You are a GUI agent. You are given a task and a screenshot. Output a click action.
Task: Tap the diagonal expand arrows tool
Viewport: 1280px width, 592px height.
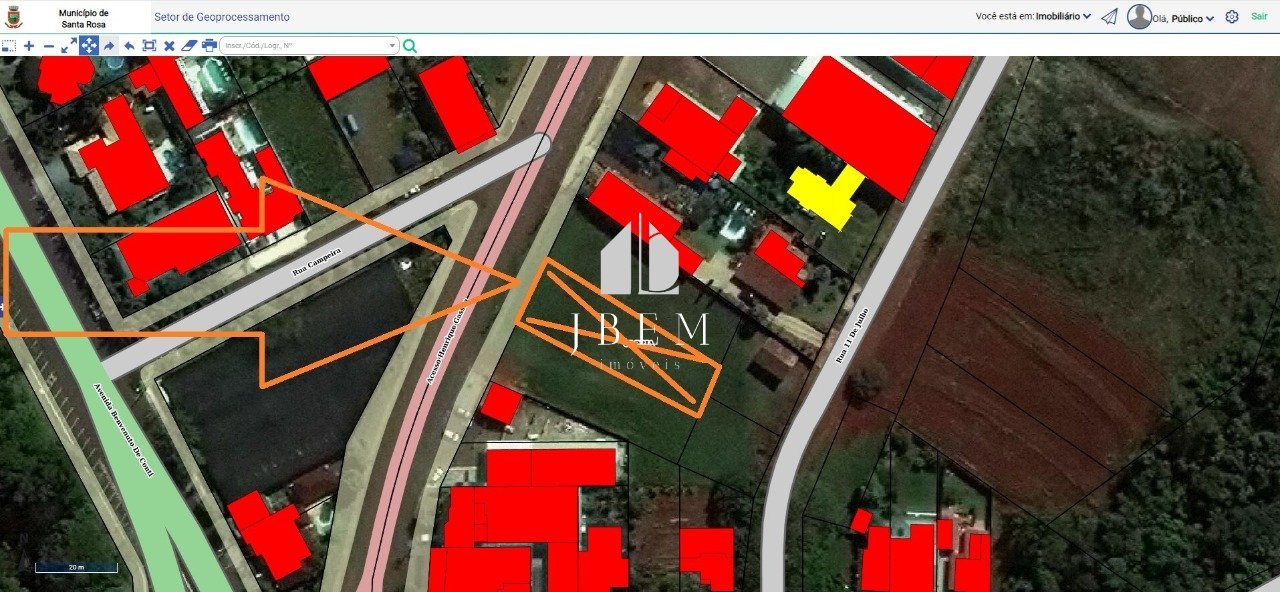point(68,45)
